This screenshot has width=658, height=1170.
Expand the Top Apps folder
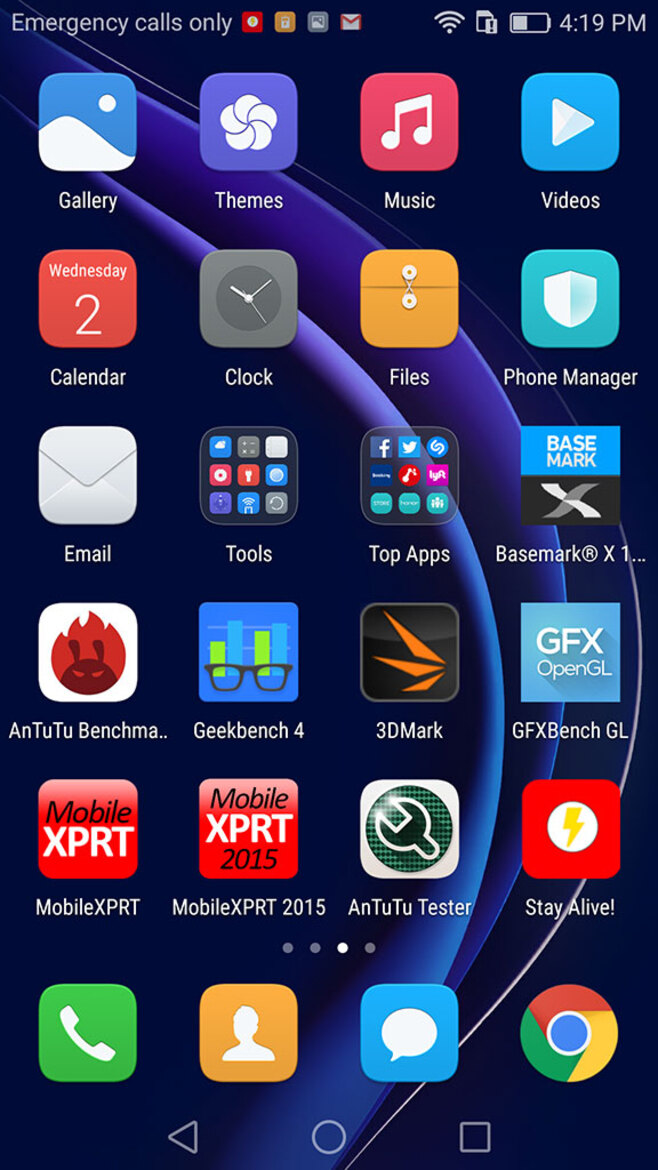(x=409, y=476)
